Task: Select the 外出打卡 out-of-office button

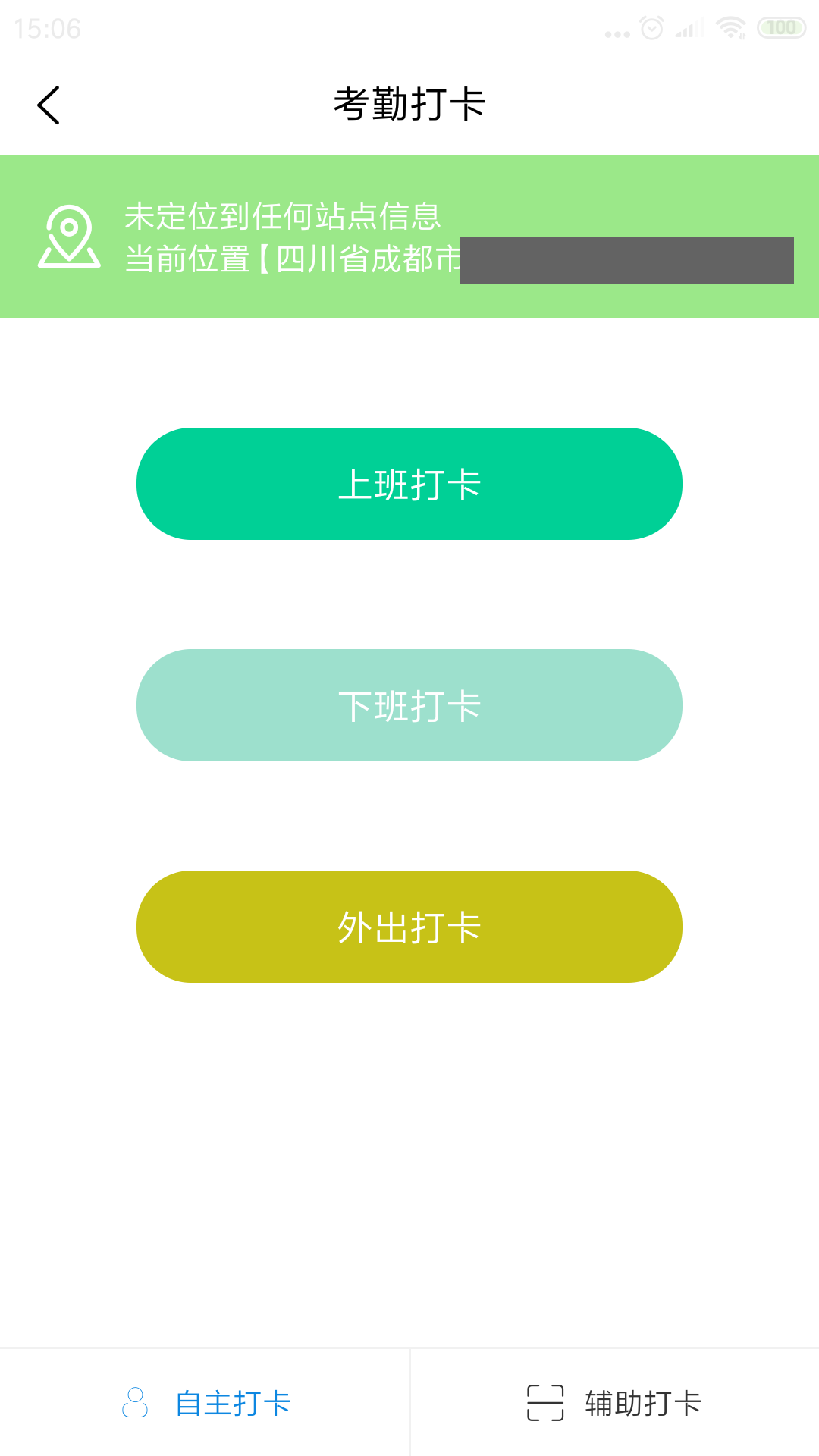Action: [x=409, y=927]
